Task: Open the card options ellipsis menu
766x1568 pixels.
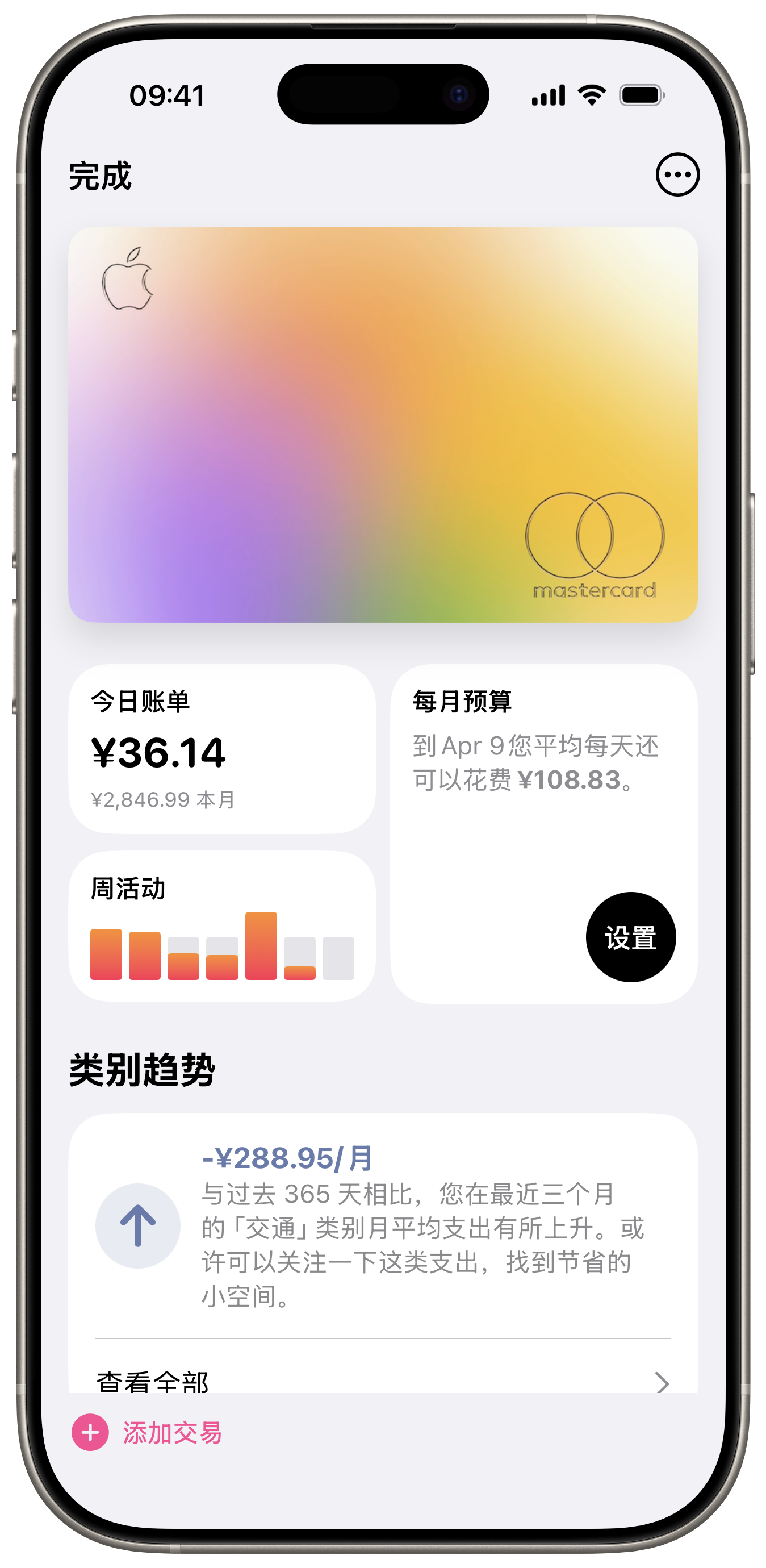Action: (677, 176)
